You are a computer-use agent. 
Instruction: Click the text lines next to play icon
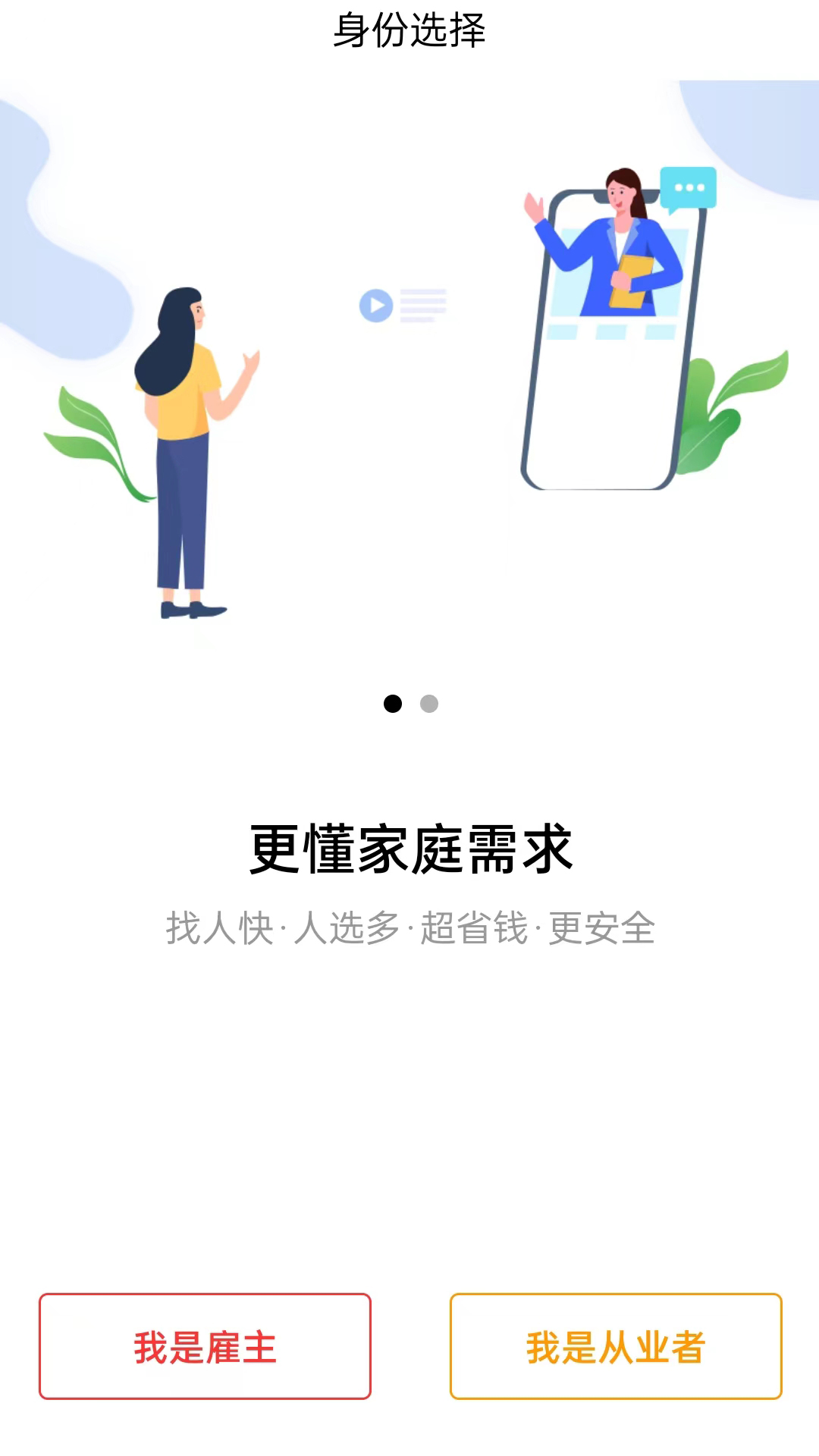click(425, 305)
